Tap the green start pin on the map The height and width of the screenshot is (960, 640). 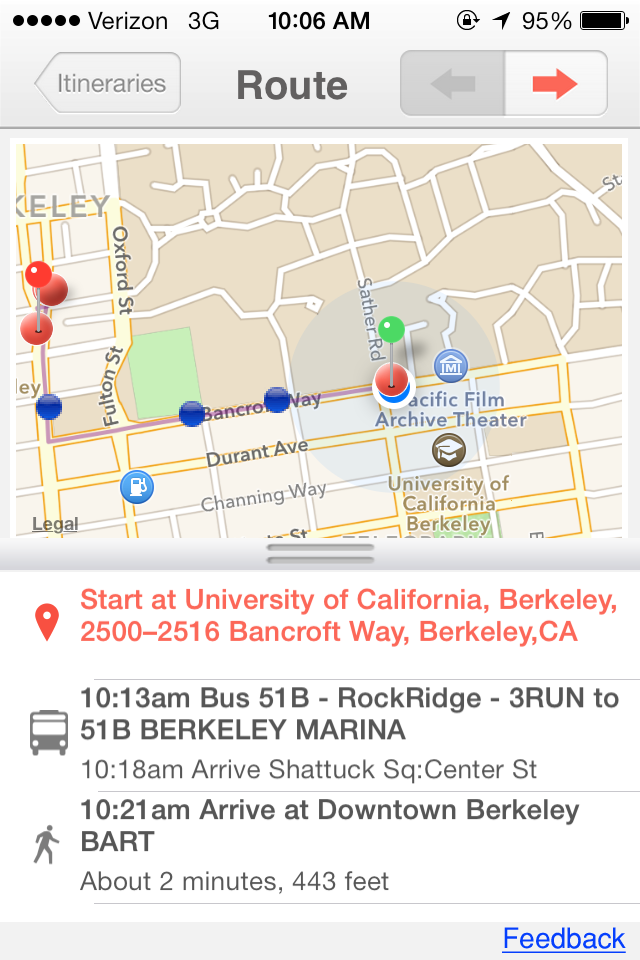pos(392,329)
